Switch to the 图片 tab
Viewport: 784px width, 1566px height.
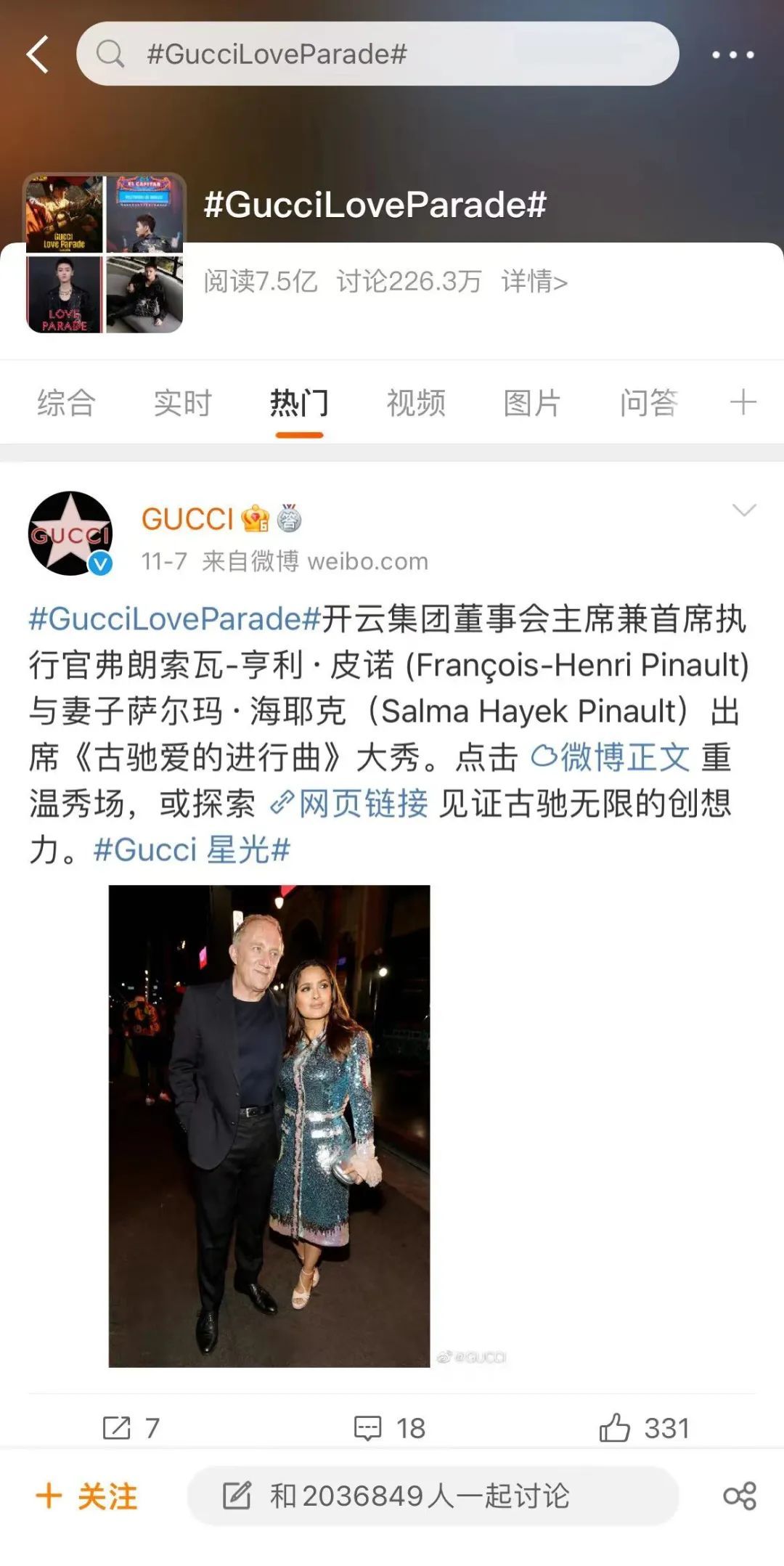(532, 403)
